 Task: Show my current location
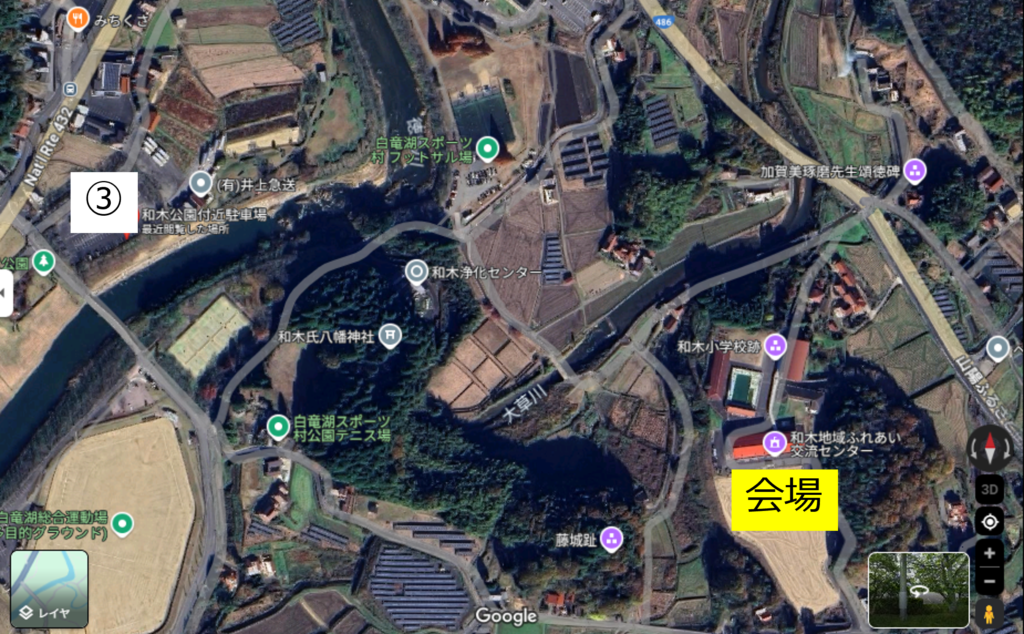(989, 521)
